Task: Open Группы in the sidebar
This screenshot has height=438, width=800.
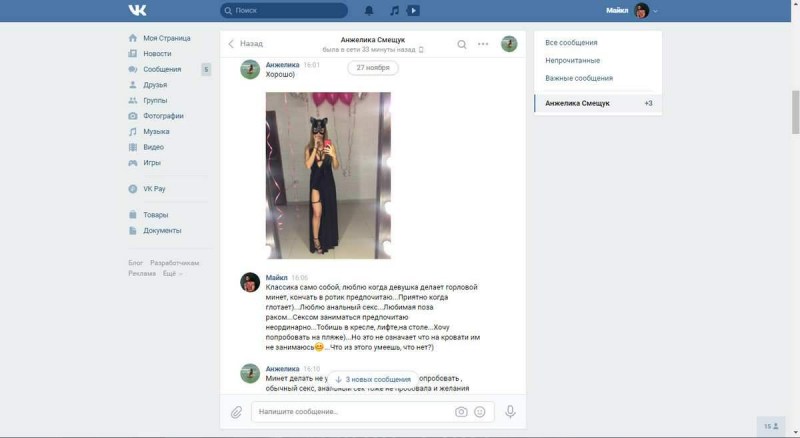Action: 155,100
